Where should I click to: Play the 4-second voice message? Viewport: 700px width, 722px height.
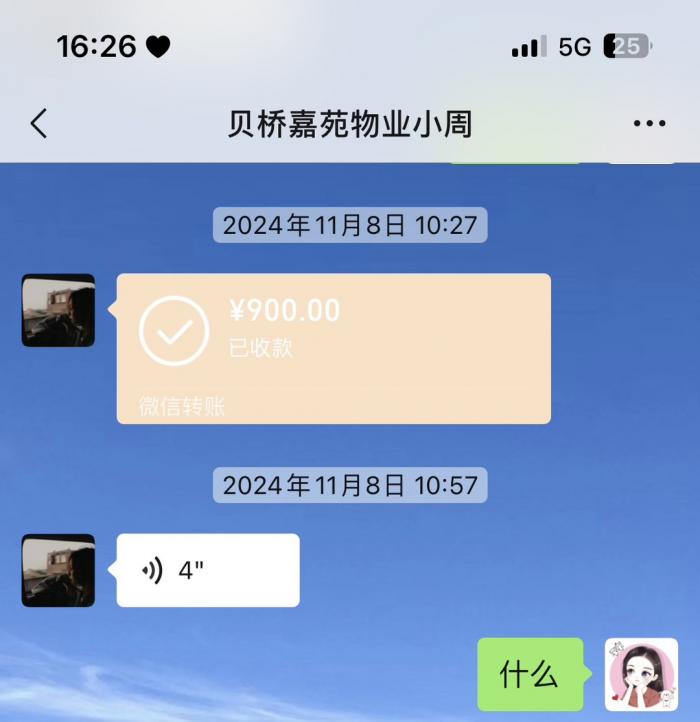click(207, 570)
